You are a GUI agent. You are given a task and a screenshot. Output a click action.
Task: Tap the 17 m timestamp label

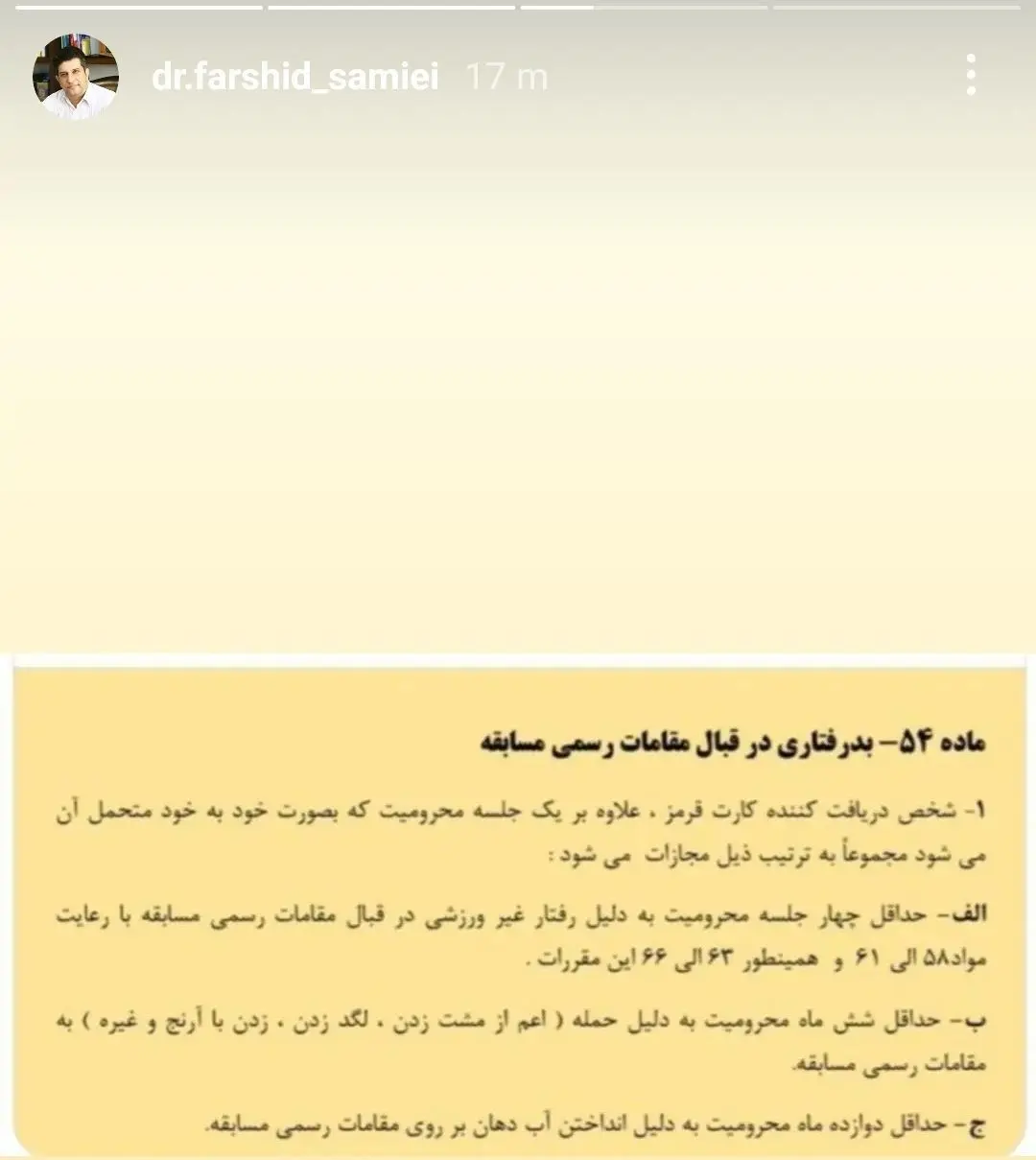(504, 77)
